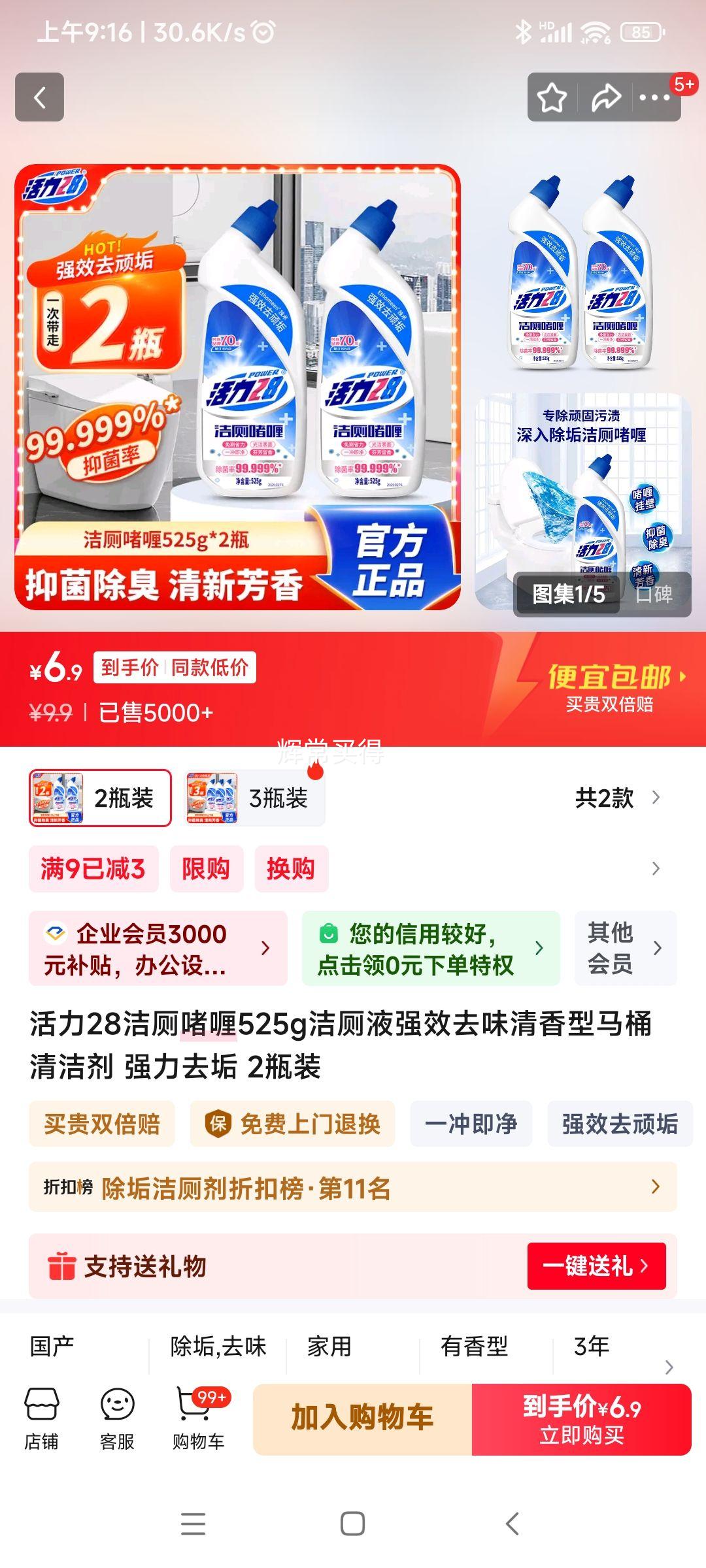706x1568 pixels.
Task: Tap the 保 shield icon for free returns
Action: [x=216, y=1124]
